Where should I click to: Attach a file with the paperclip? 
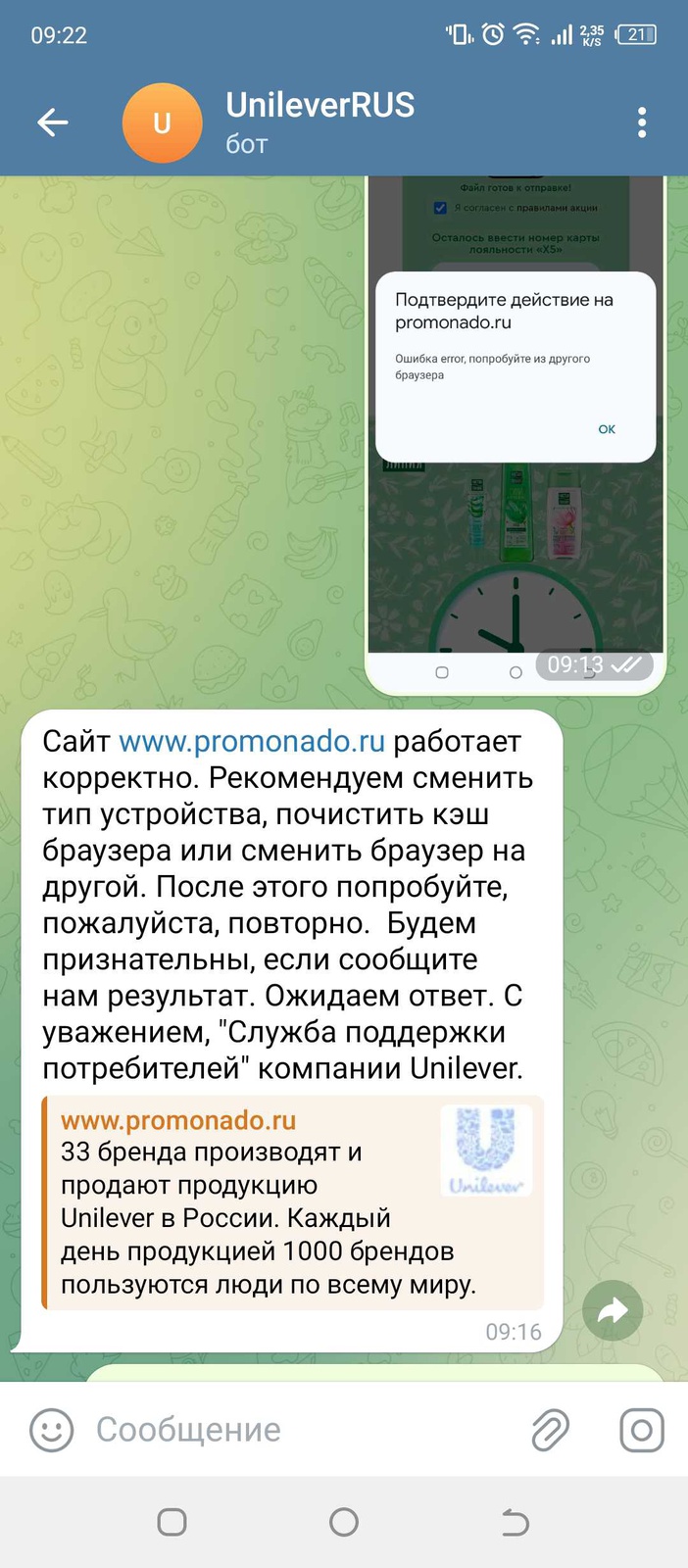pyautogui.click(x=551, y=1430)
